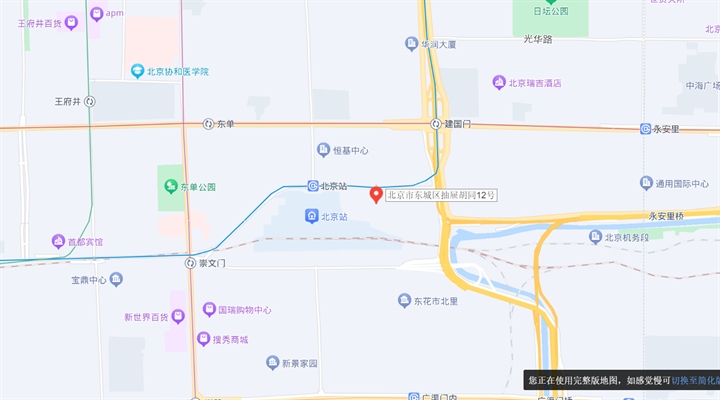Viewport: 720px width, 400px height.
Task: Tap the 建国门 subway station icon
Action: pyautogui.click(x=436, y=124)
